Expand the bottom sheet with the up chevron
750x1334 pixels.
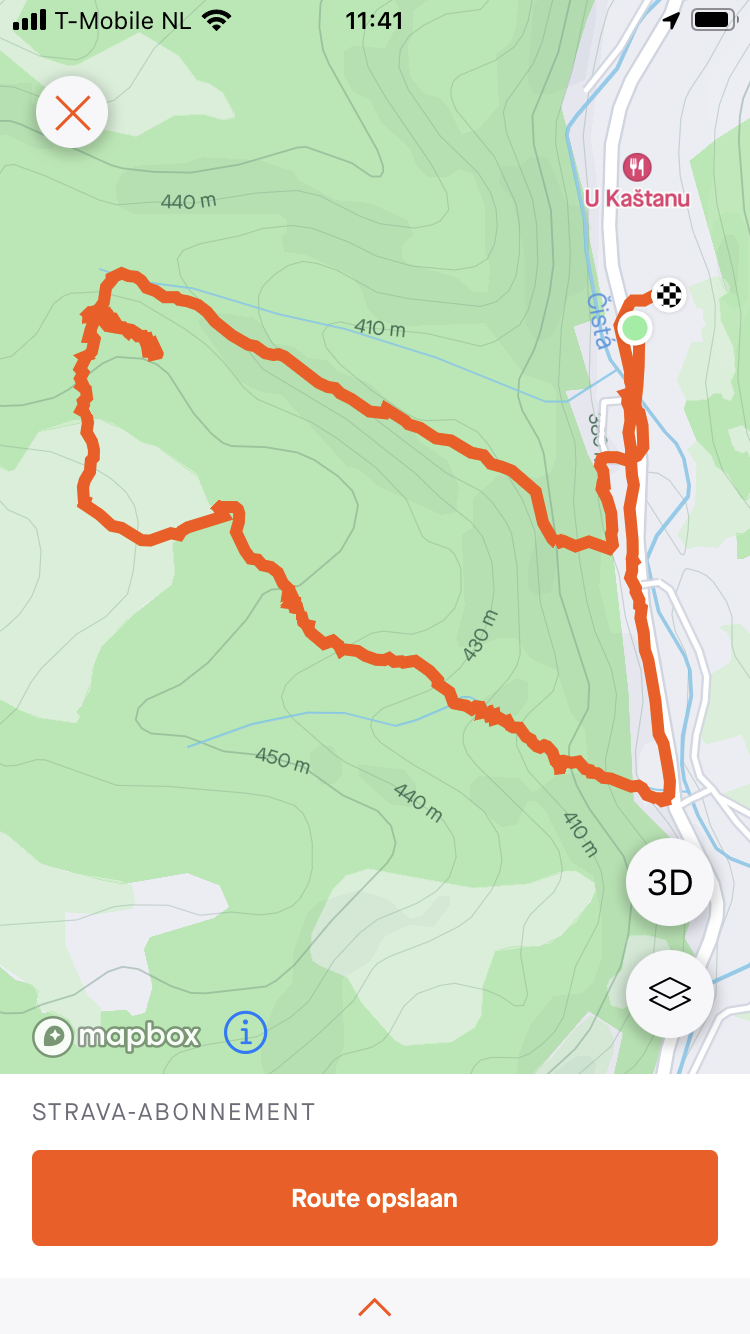pos(375,1306)
